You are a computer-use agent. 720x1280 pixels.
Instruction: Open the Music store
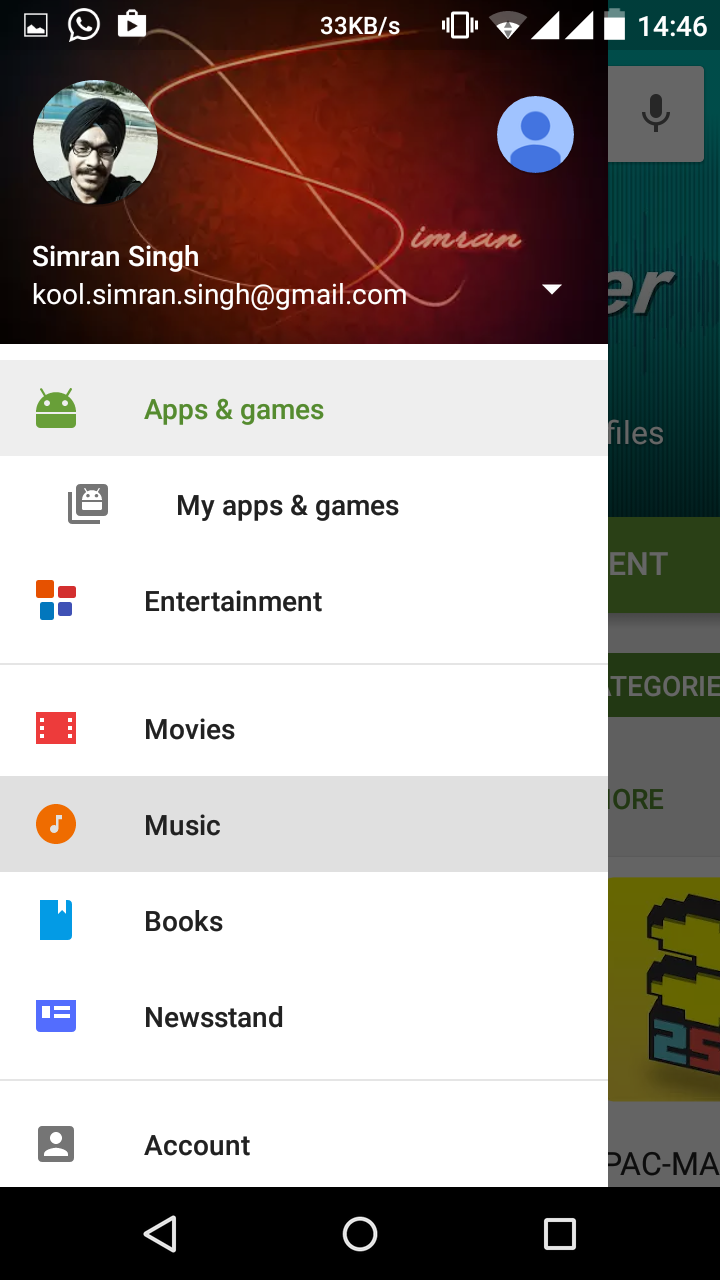[x=304, y=825]
